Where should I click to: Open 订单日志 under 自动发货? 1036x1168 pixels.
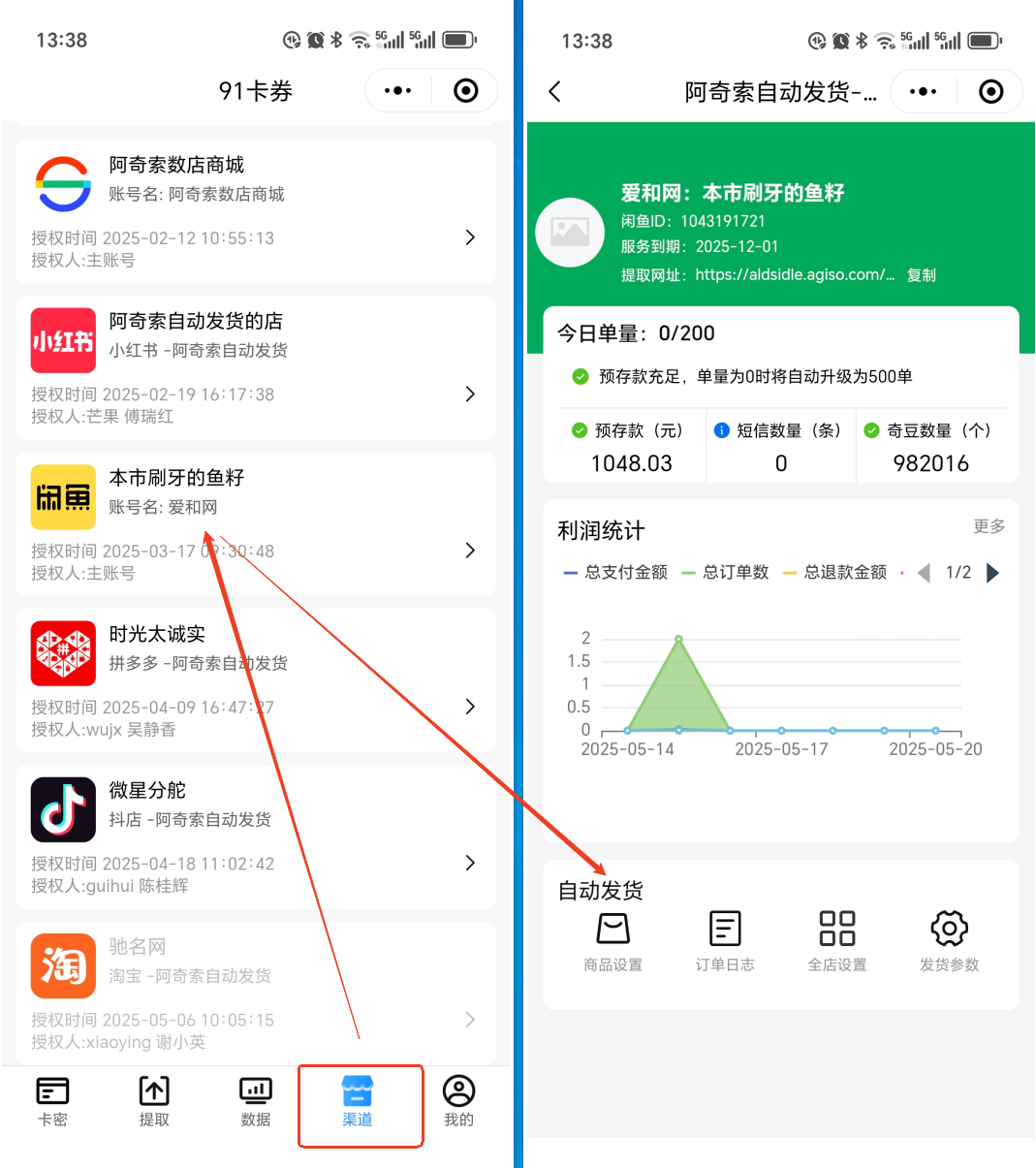(725, 941)
